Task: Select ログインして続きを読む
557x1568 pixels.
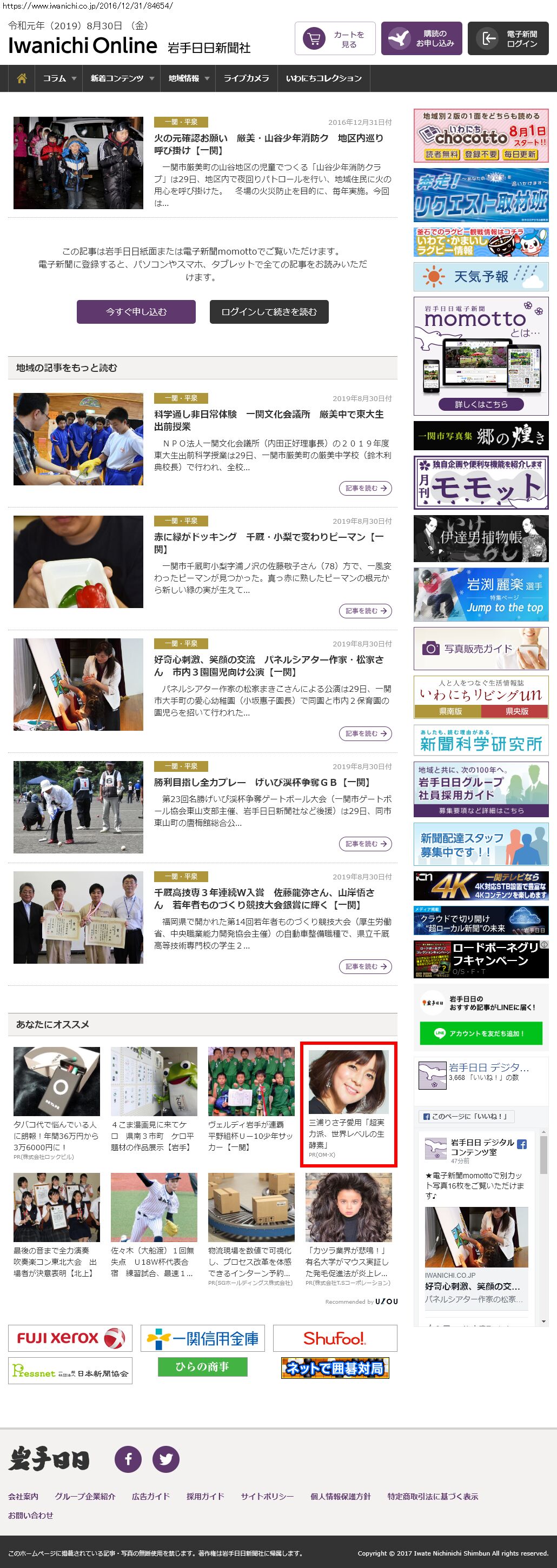Action: (x=269, y=312)
